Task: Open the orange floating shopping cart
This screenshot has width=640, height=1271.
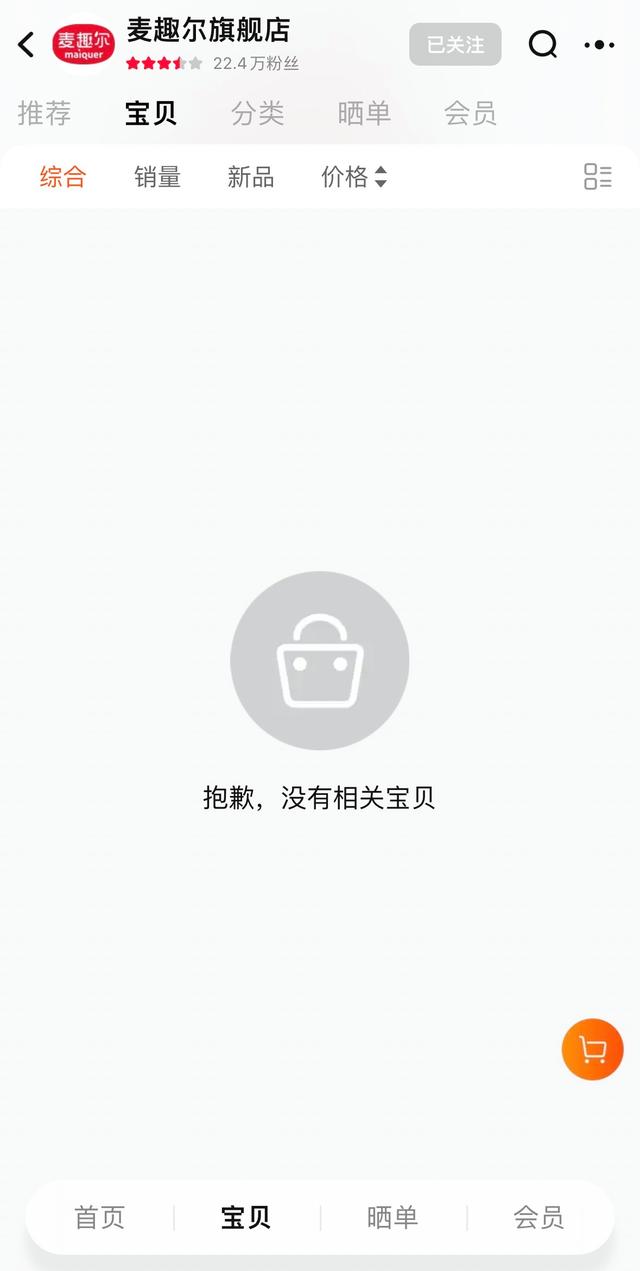Action: pos(592,1049)
